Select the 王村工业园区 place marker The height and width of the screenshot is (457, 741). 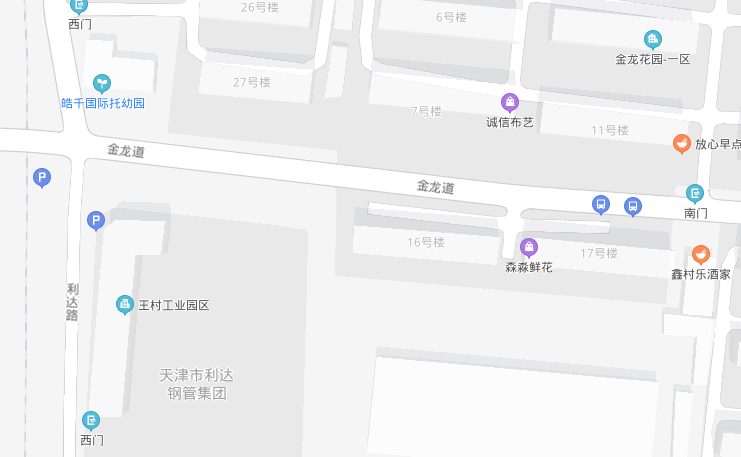[124, 304]
